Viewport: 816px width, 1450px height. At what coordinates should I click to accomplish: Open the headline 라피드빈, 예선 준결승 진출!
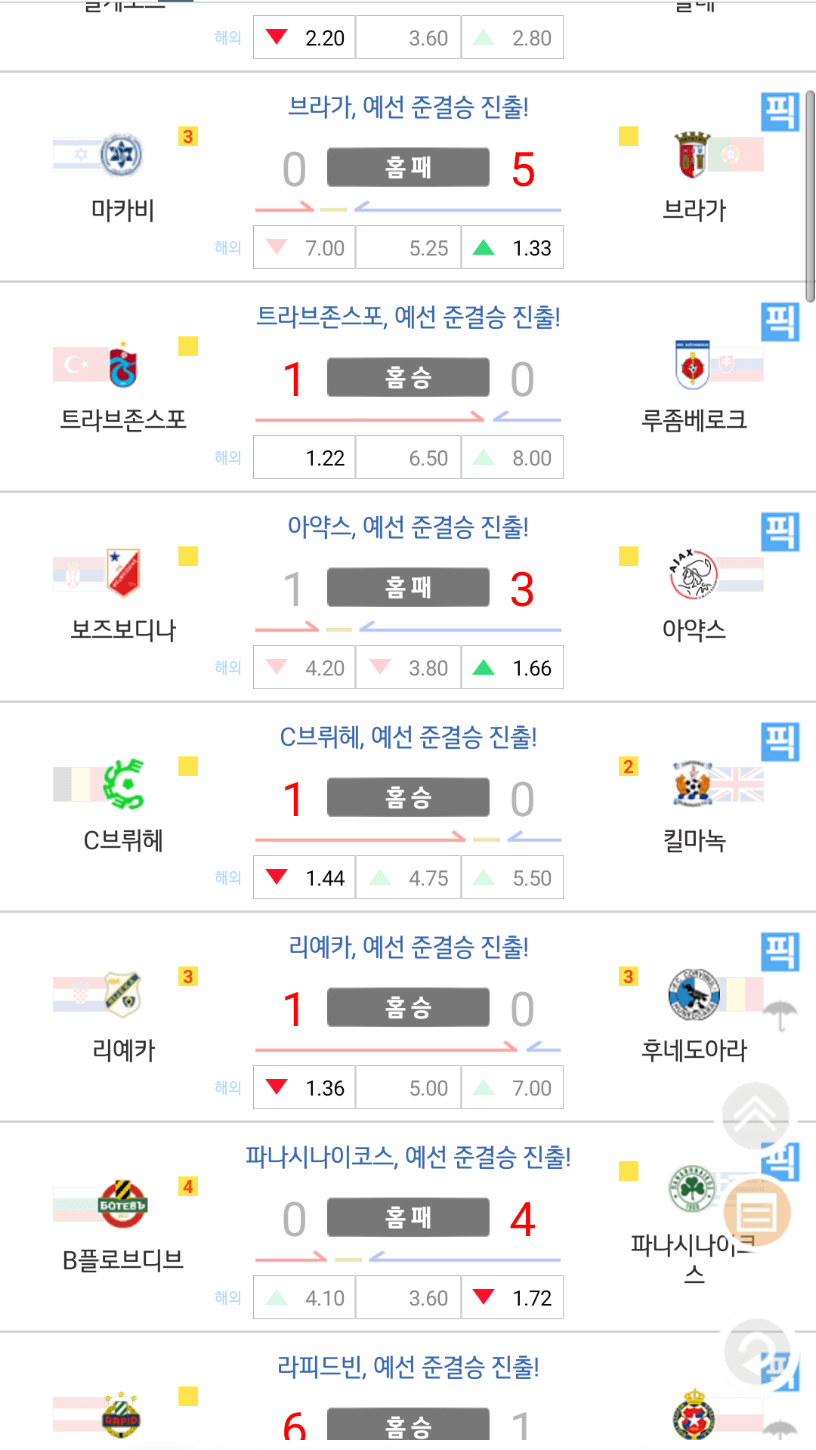(x=408, y=1367)
